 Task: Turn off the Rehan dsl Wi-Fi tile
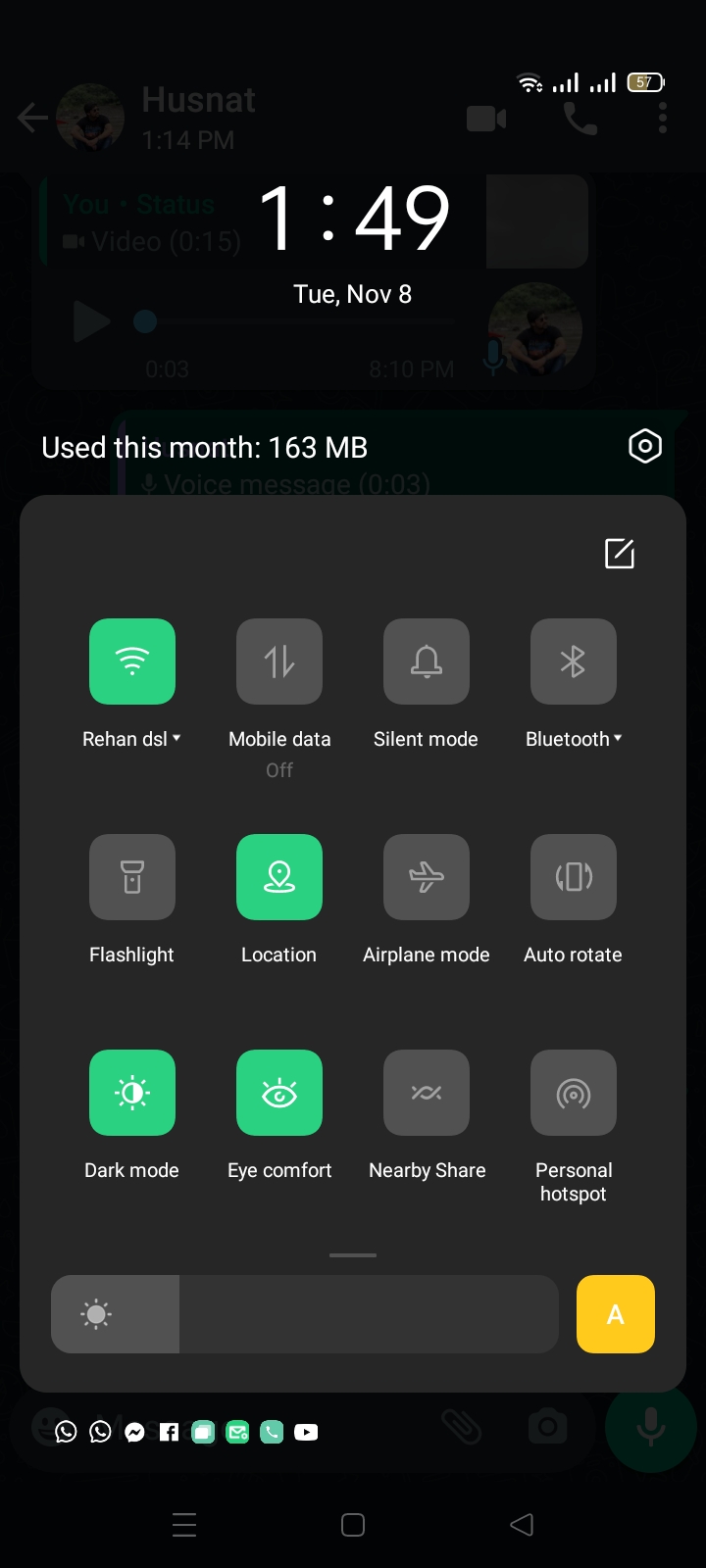(132, 661)
